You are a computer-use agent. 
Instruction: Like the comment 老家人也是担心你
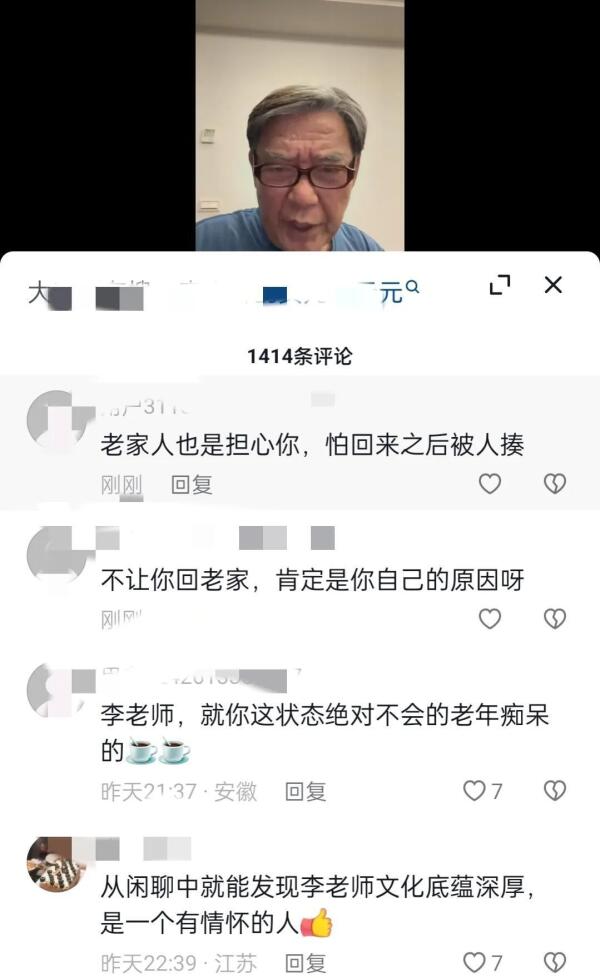[x=489, y=484]
